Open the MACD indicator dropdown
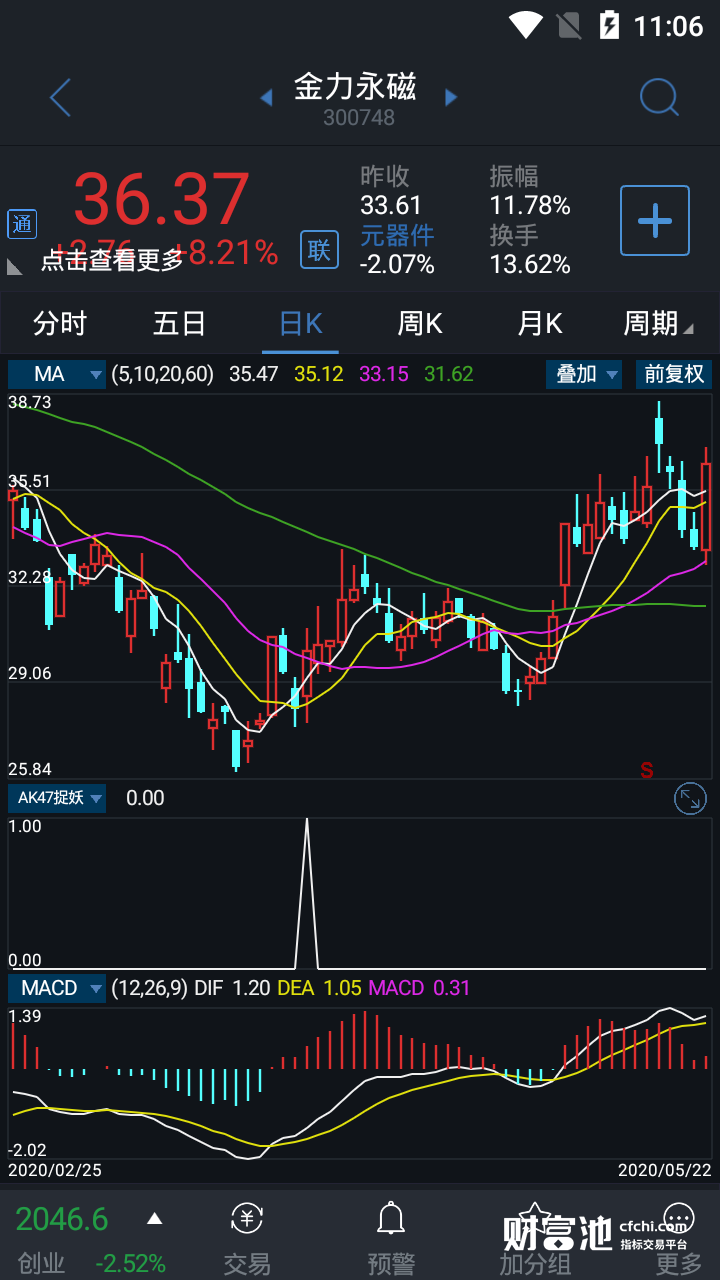 [x=57, y=988]
